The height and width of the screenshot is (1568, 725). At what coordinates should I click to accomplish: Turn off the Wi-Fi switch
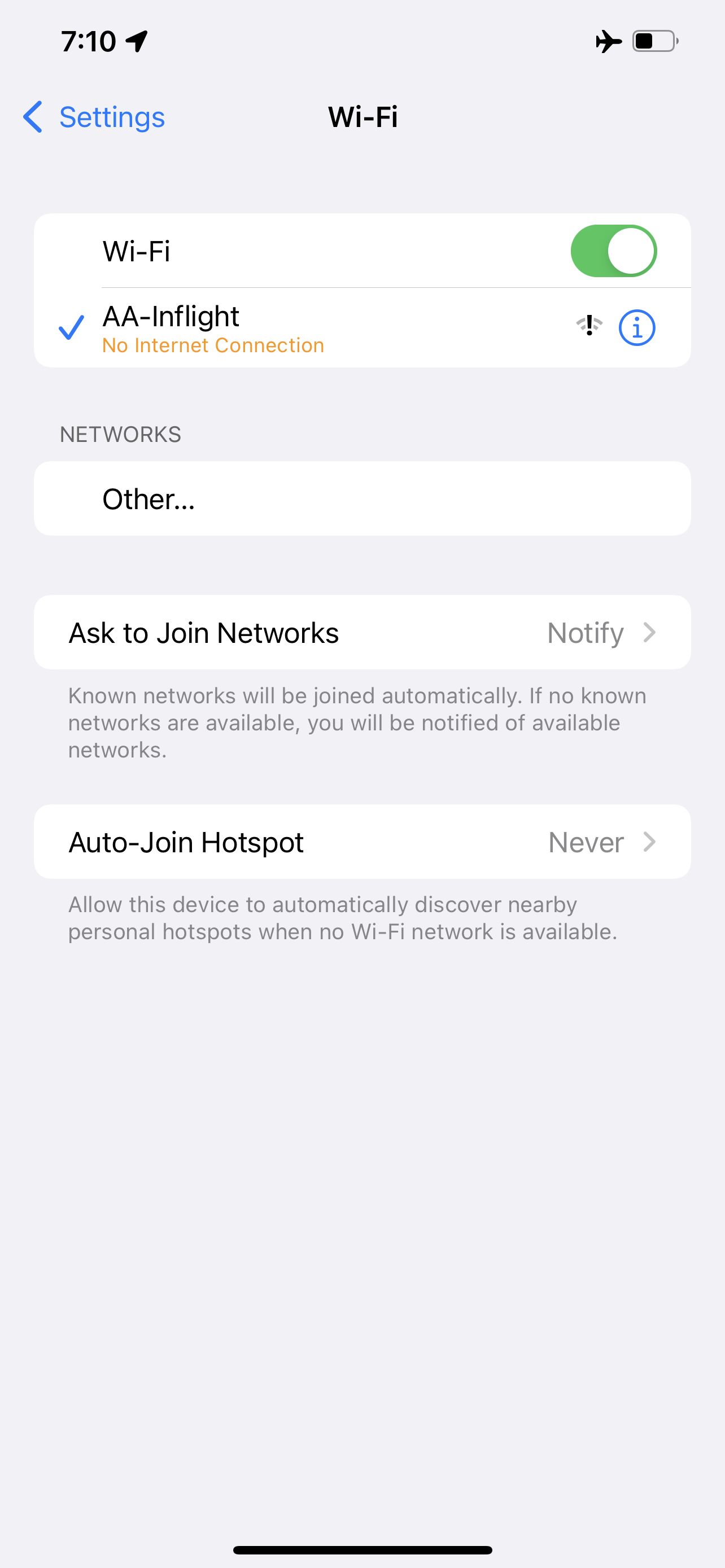tap(613, 251)
